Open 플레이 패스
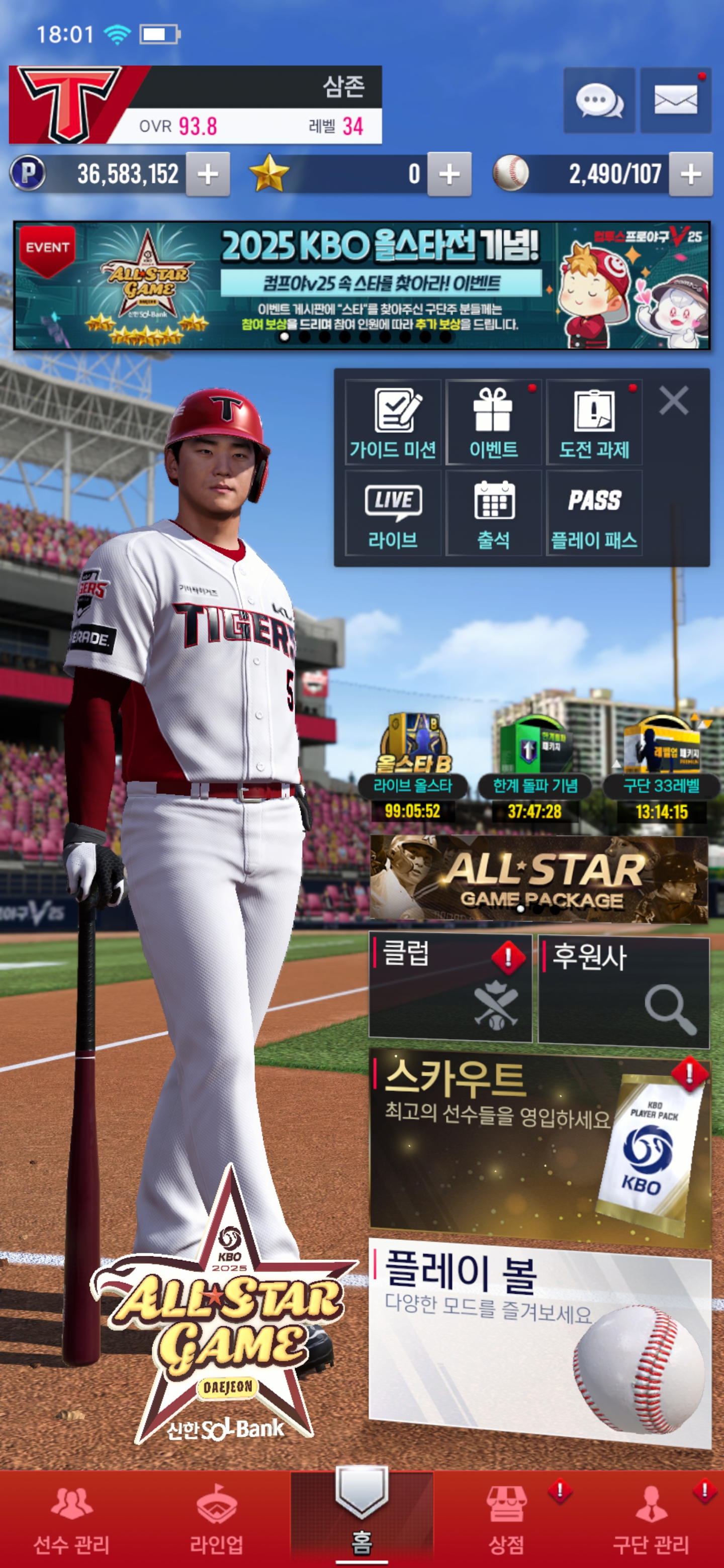This screenshot has width=724, height=1568. [x=594, y=513]
